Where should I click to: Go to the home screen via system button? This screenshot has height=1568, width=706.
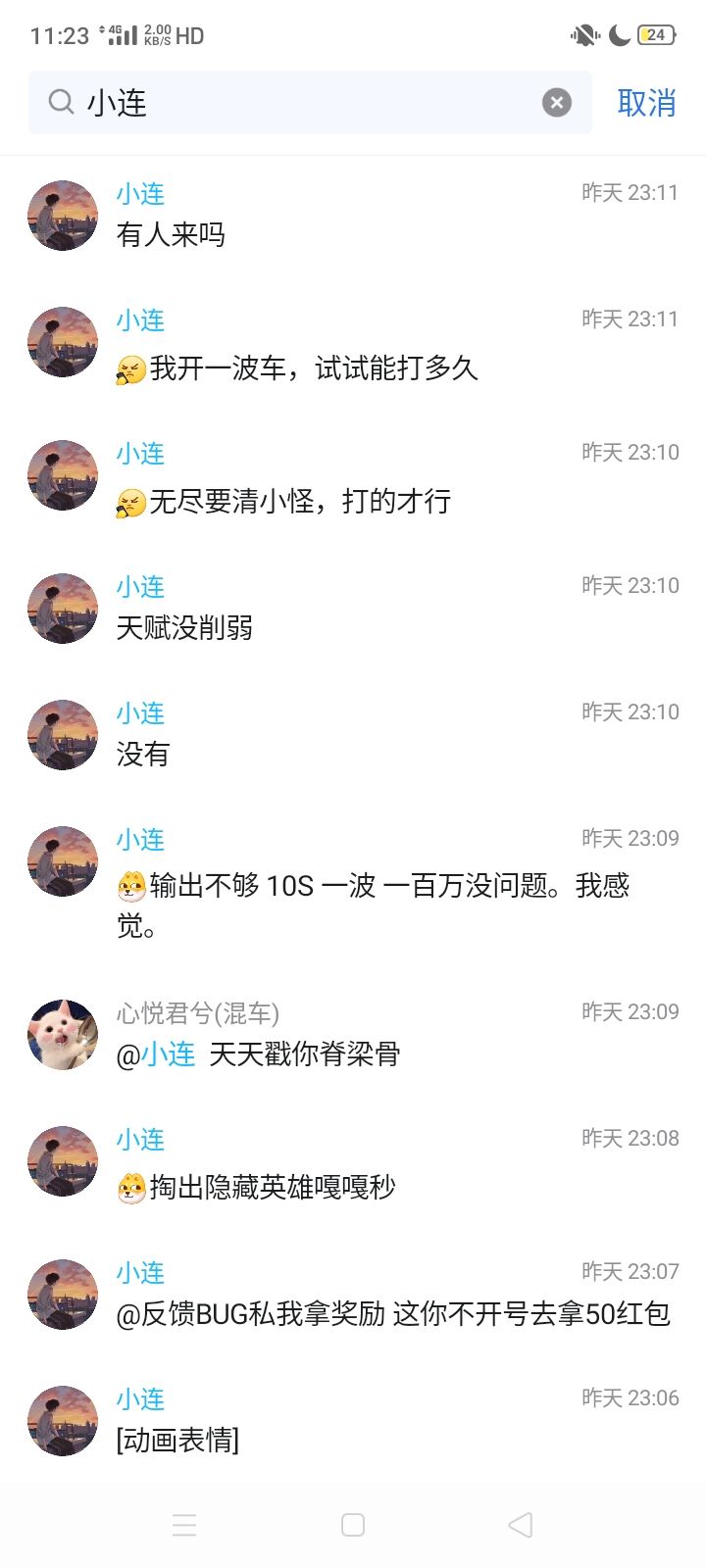(353, 1525)
